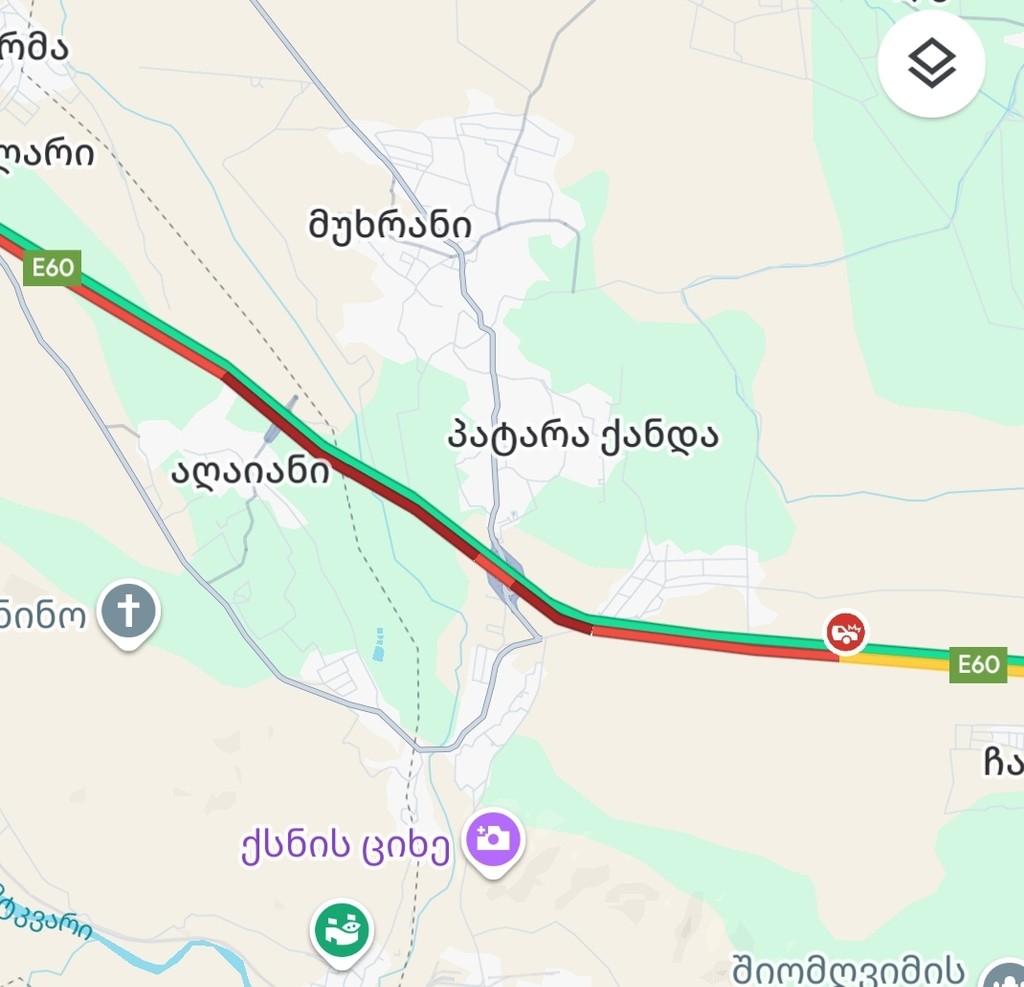Image resolution: width=1024 pixels, height=987 pixels.
Task: Select the church marker with the cross
Action: click(129, 608)
